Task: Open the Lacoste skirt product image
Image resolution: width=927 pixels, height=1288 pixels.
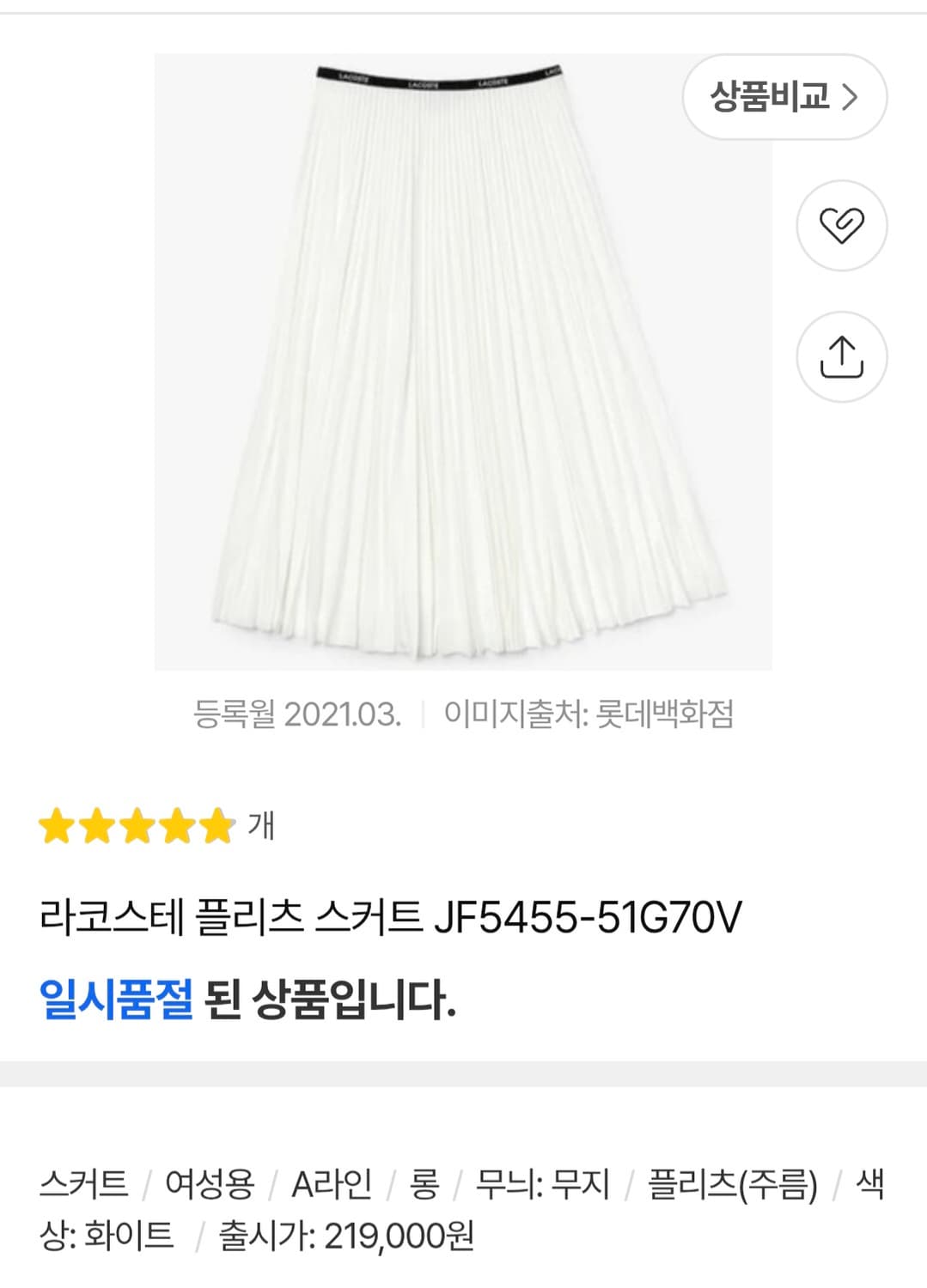Action: tap(464, 361)
